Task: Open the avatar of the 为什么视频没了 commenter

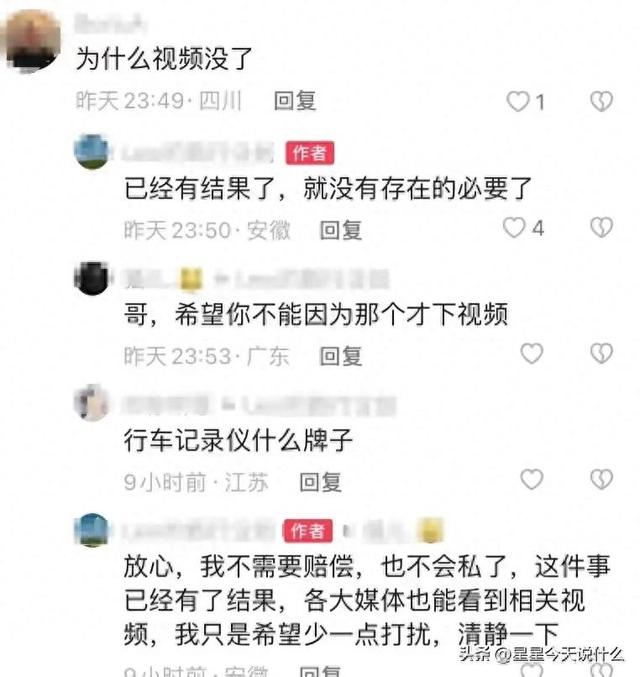Action: (32, 40)
